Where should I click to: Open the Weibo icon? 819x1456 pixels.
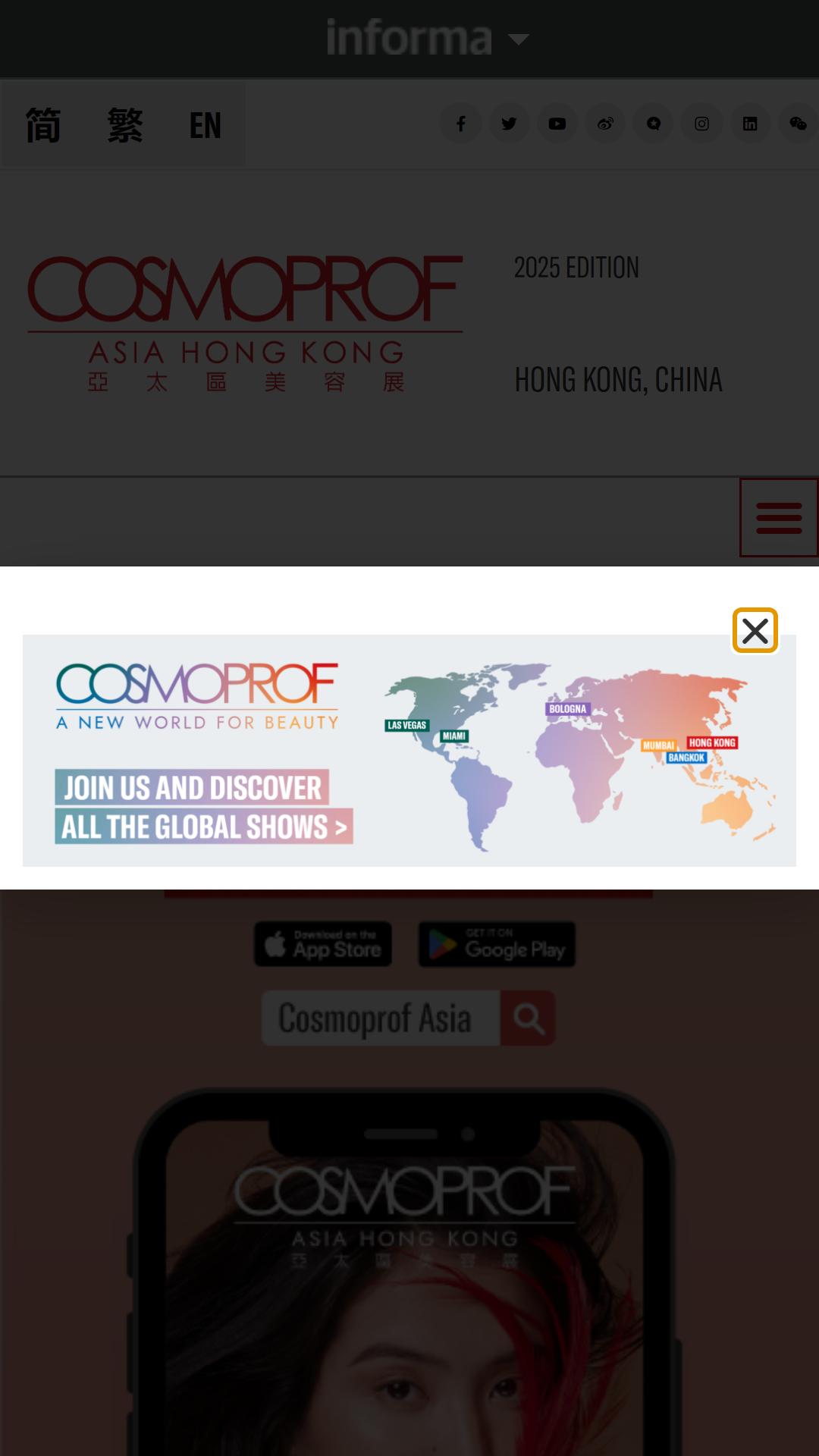pos(605,124)
